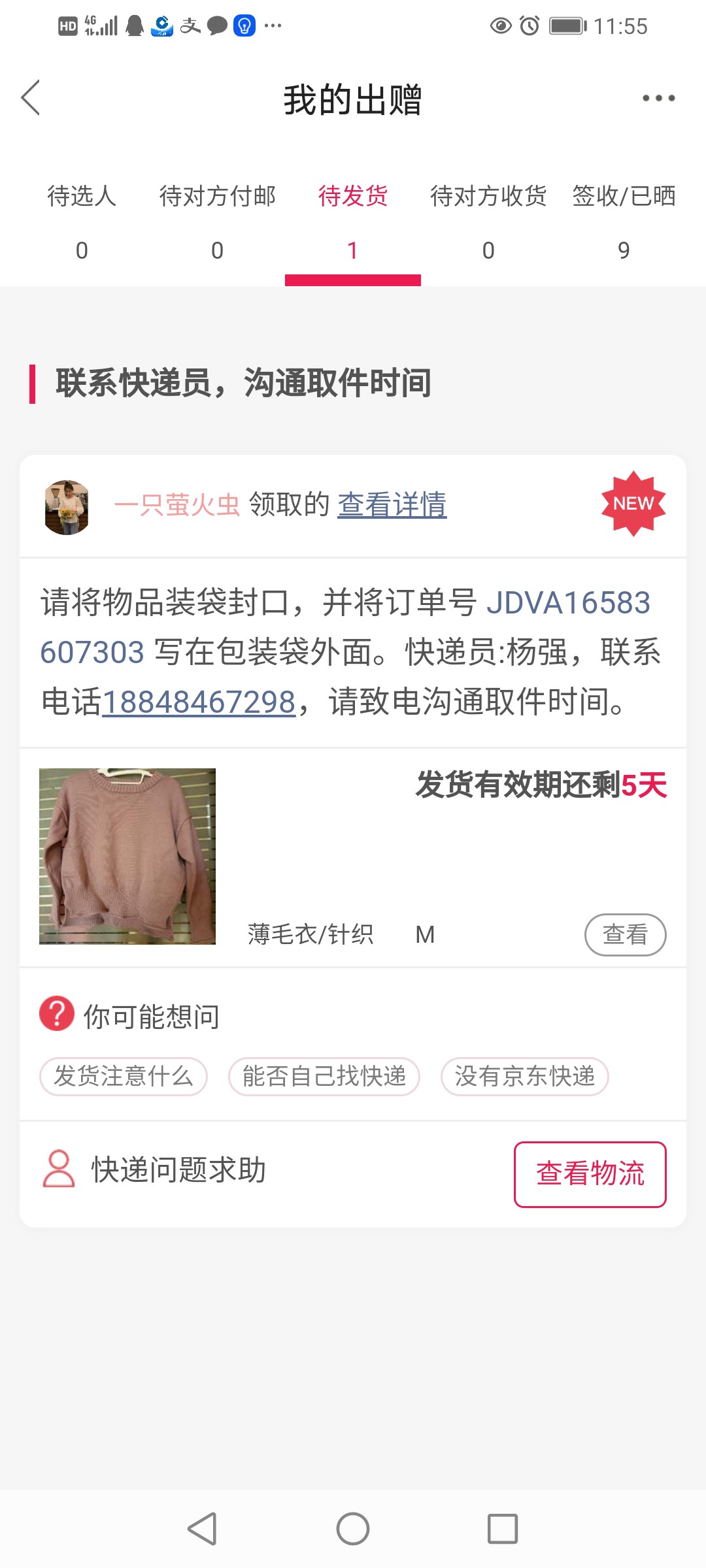
Task: Open the sweater item photo
Action: (127, 856)
